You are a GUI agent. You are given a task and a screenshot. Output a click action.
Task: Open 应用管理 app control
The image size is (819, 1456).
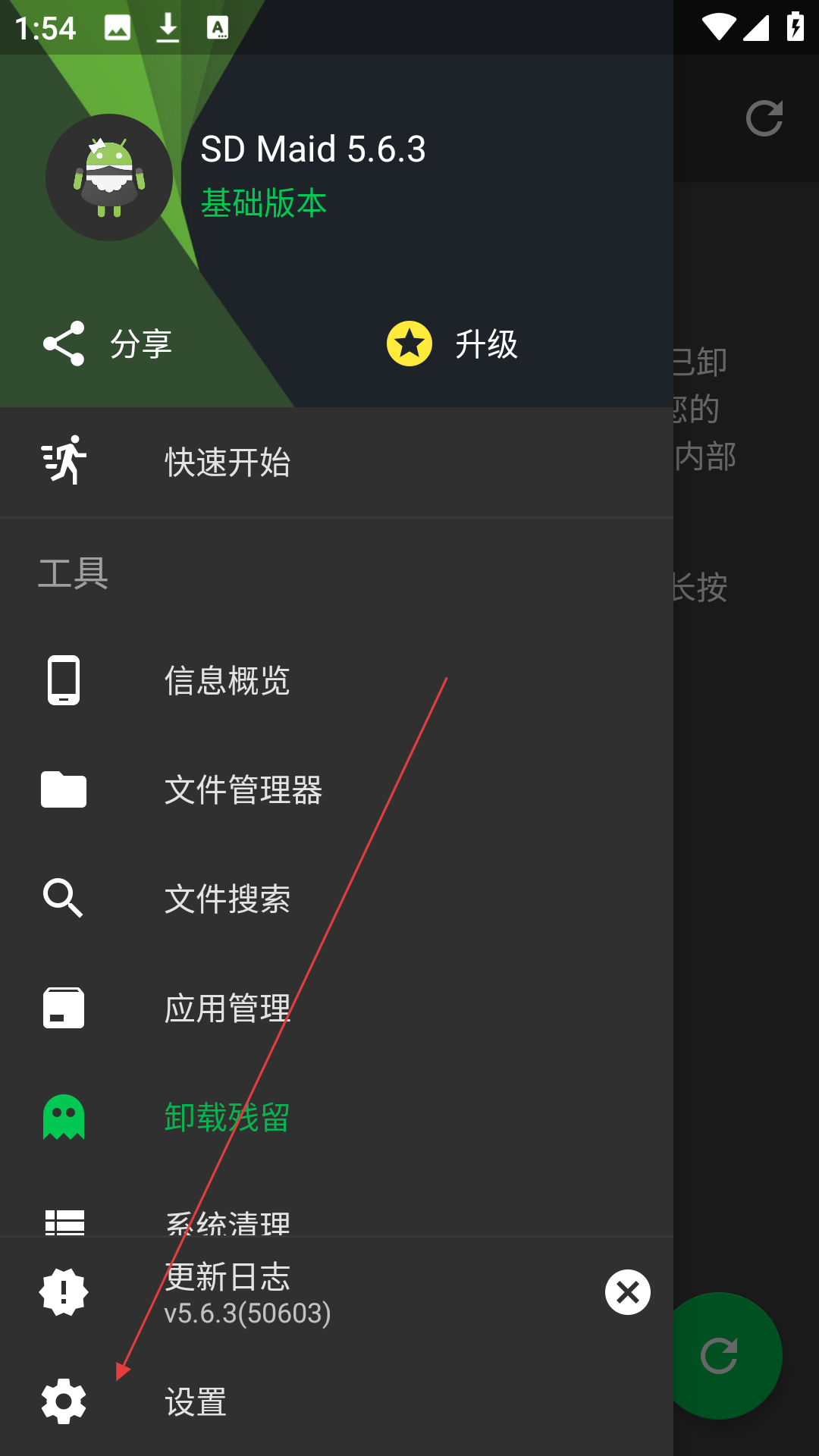[227, 1008]
